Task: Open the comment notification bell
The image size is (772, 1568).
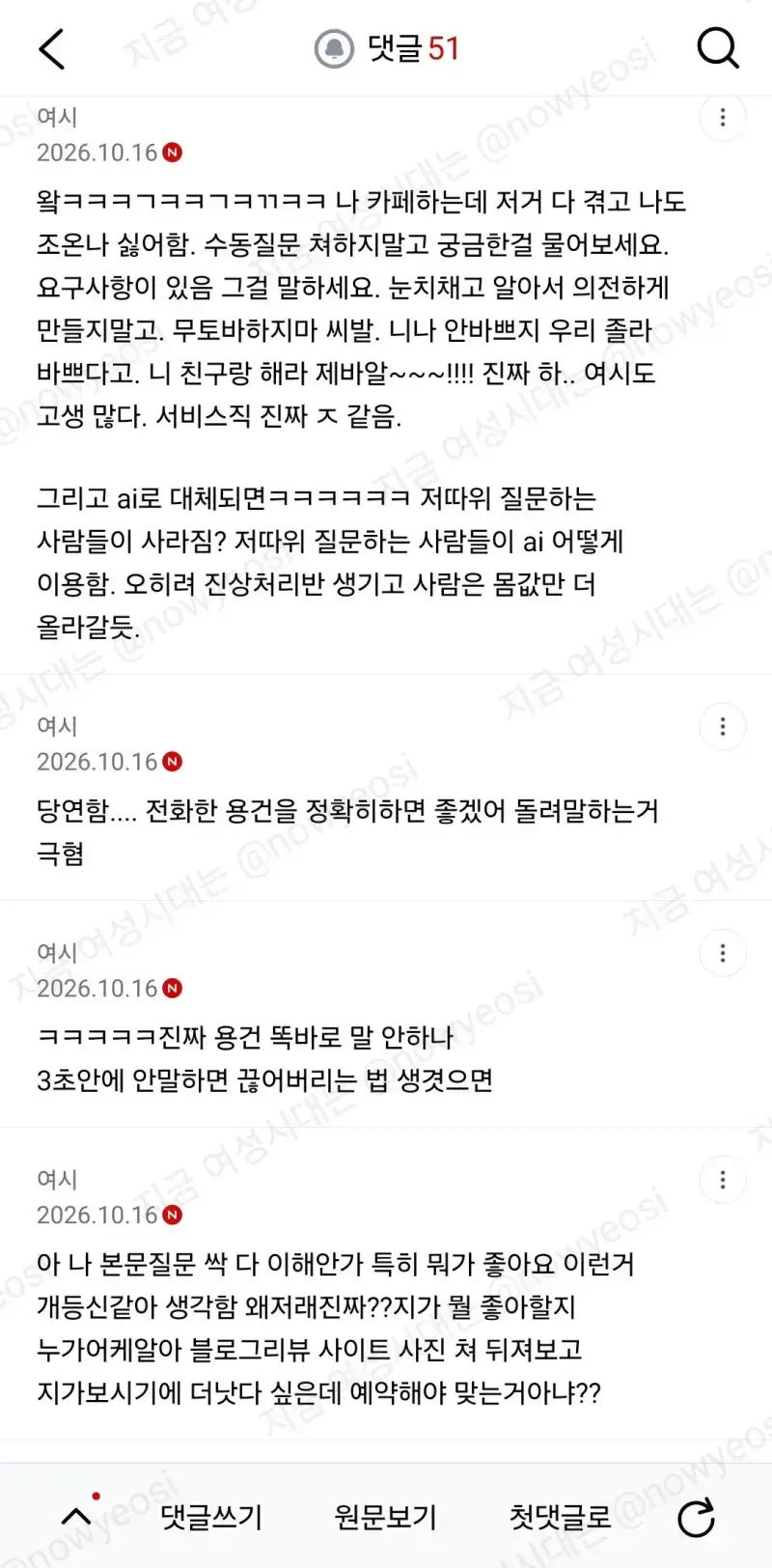Action: click(334, 48)
